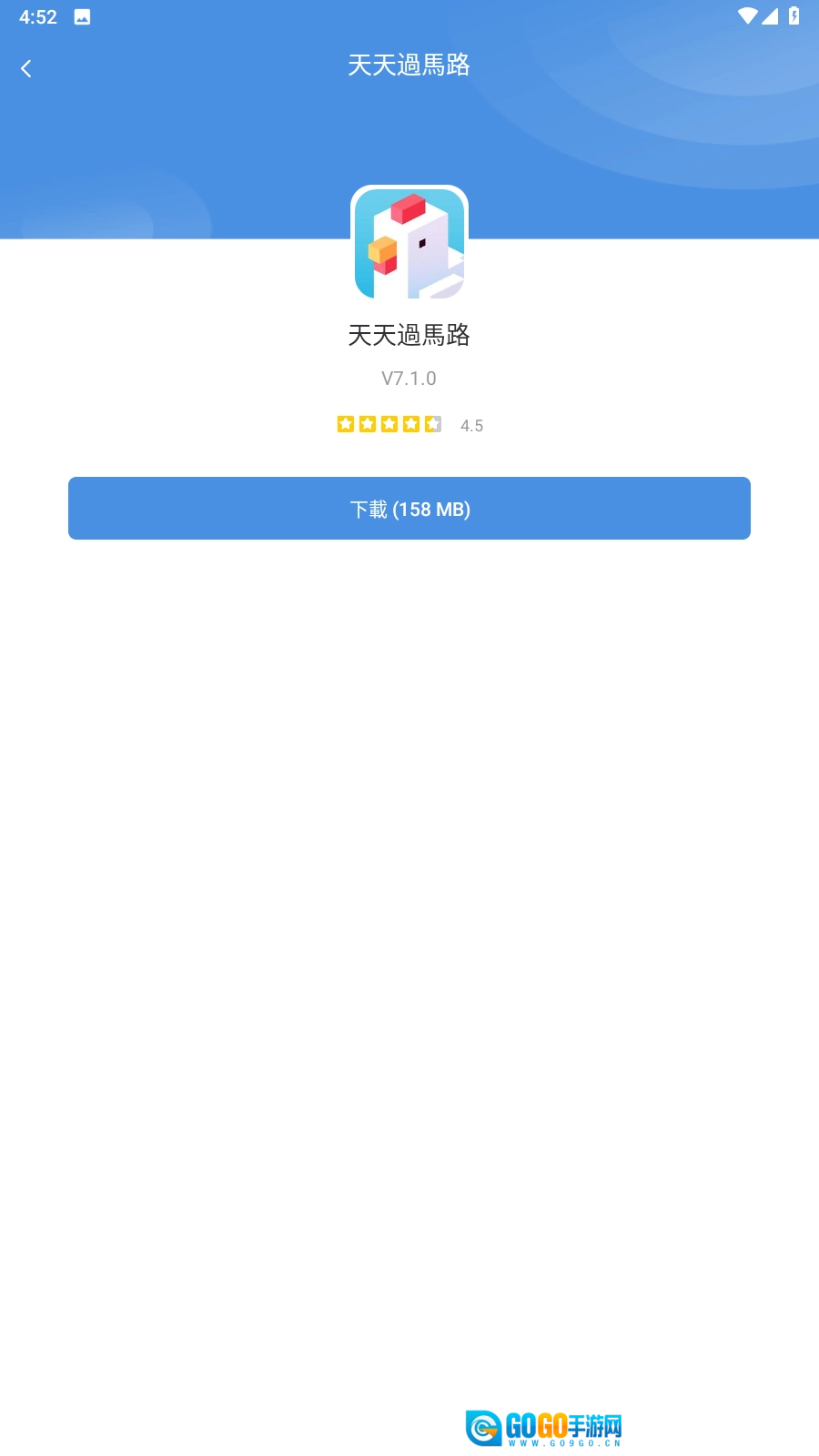This screenshot has width=819, height=1456.
Task: Tap the app name 天天過馬路 below the icon
Action: tap(409, 335)
